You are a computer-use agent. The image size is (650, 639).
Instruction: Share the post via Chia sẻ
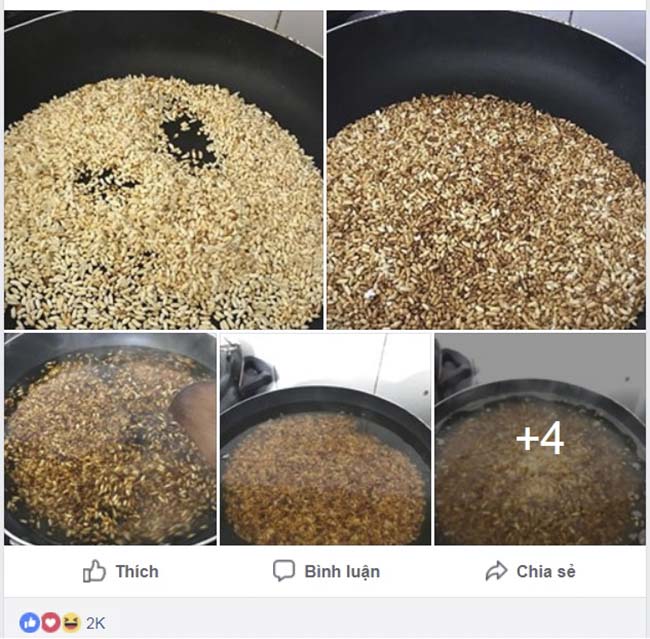530,572
